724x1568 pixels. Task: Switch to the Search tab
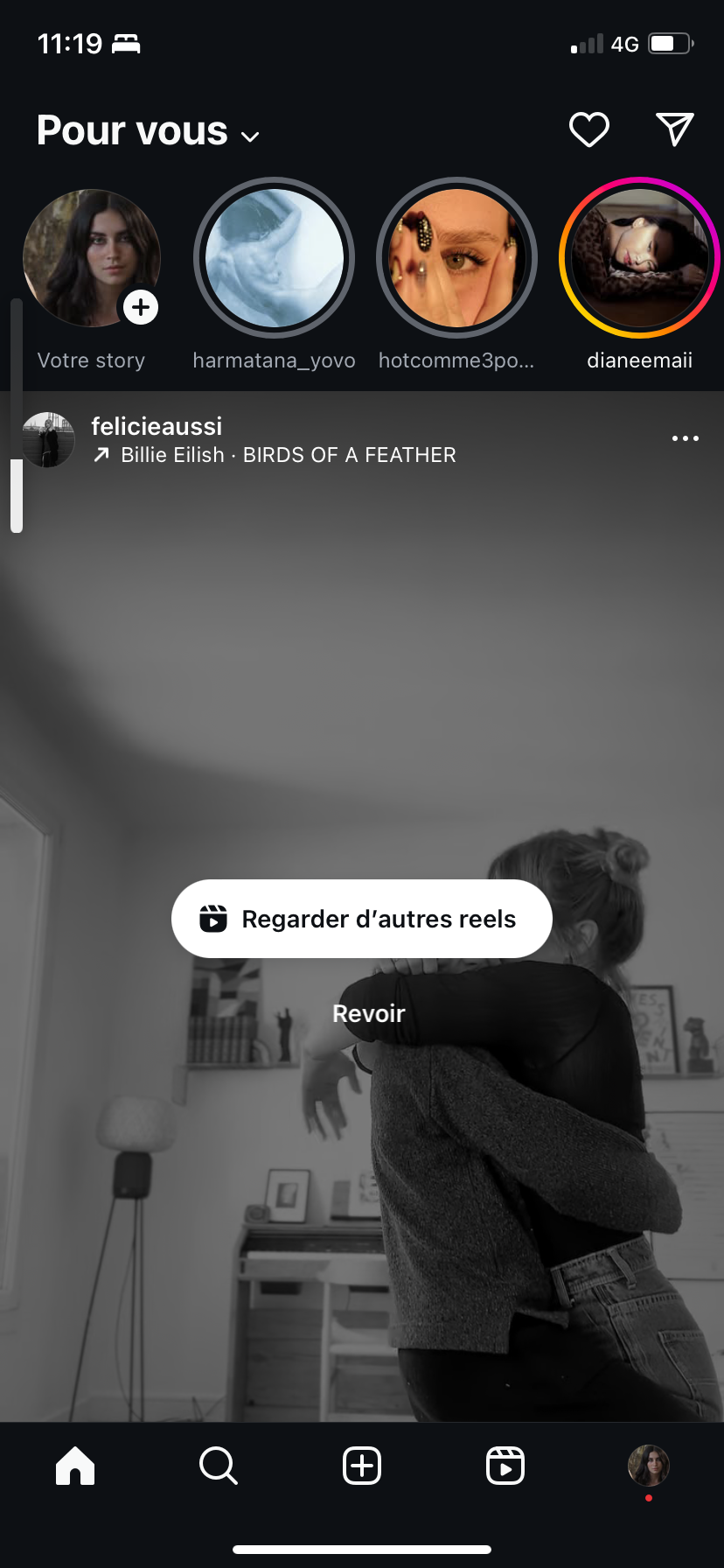(x=219, y=1465)
